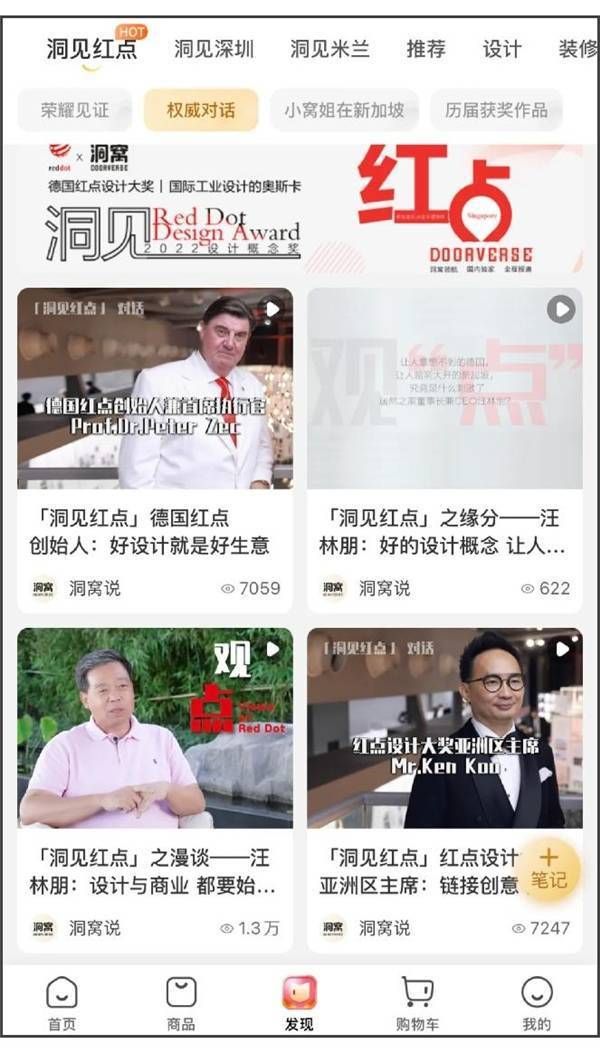
Task: Open the 之缘分 汪林朋 video card
Action: [x=444, y=388]
